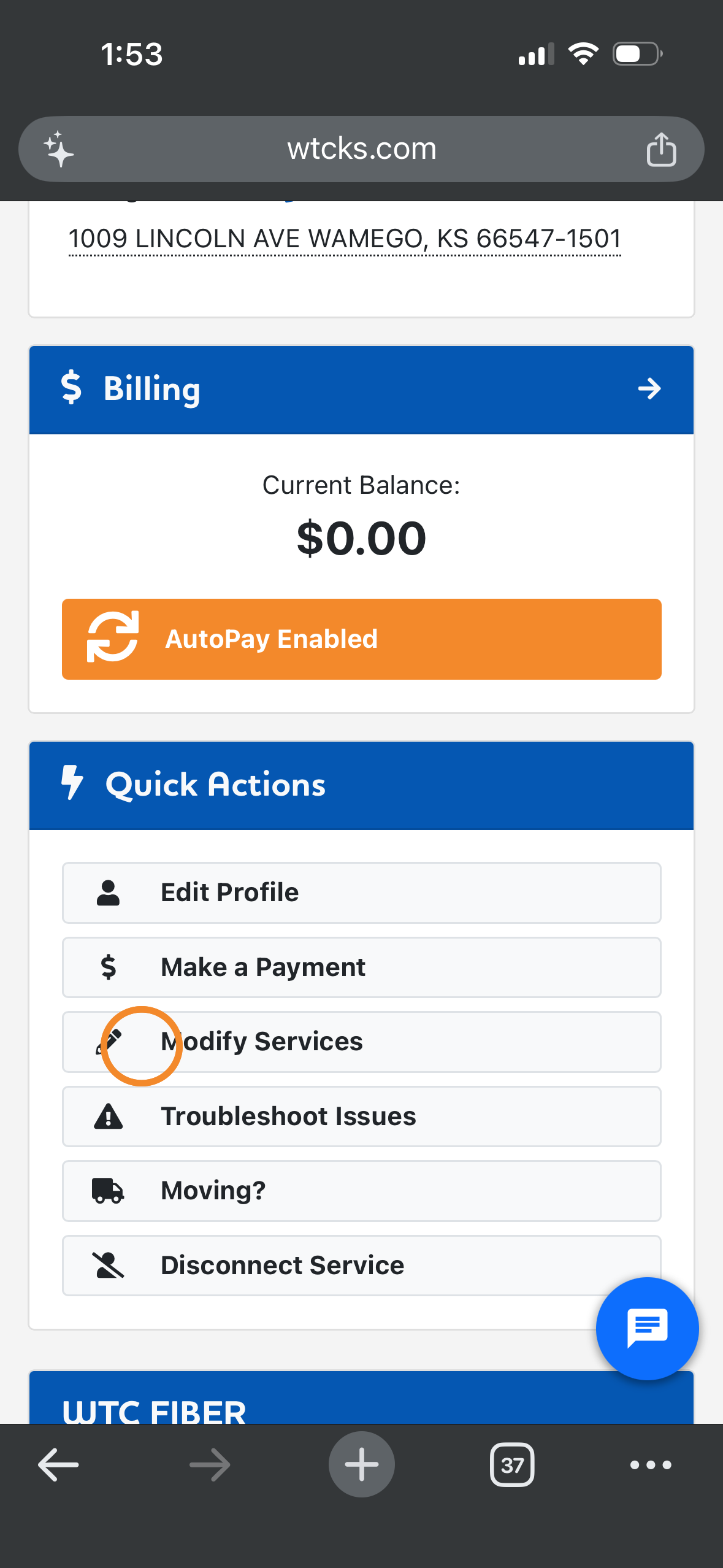View the 37 open tabs
723x1568 pixels.
(512, 1465)
